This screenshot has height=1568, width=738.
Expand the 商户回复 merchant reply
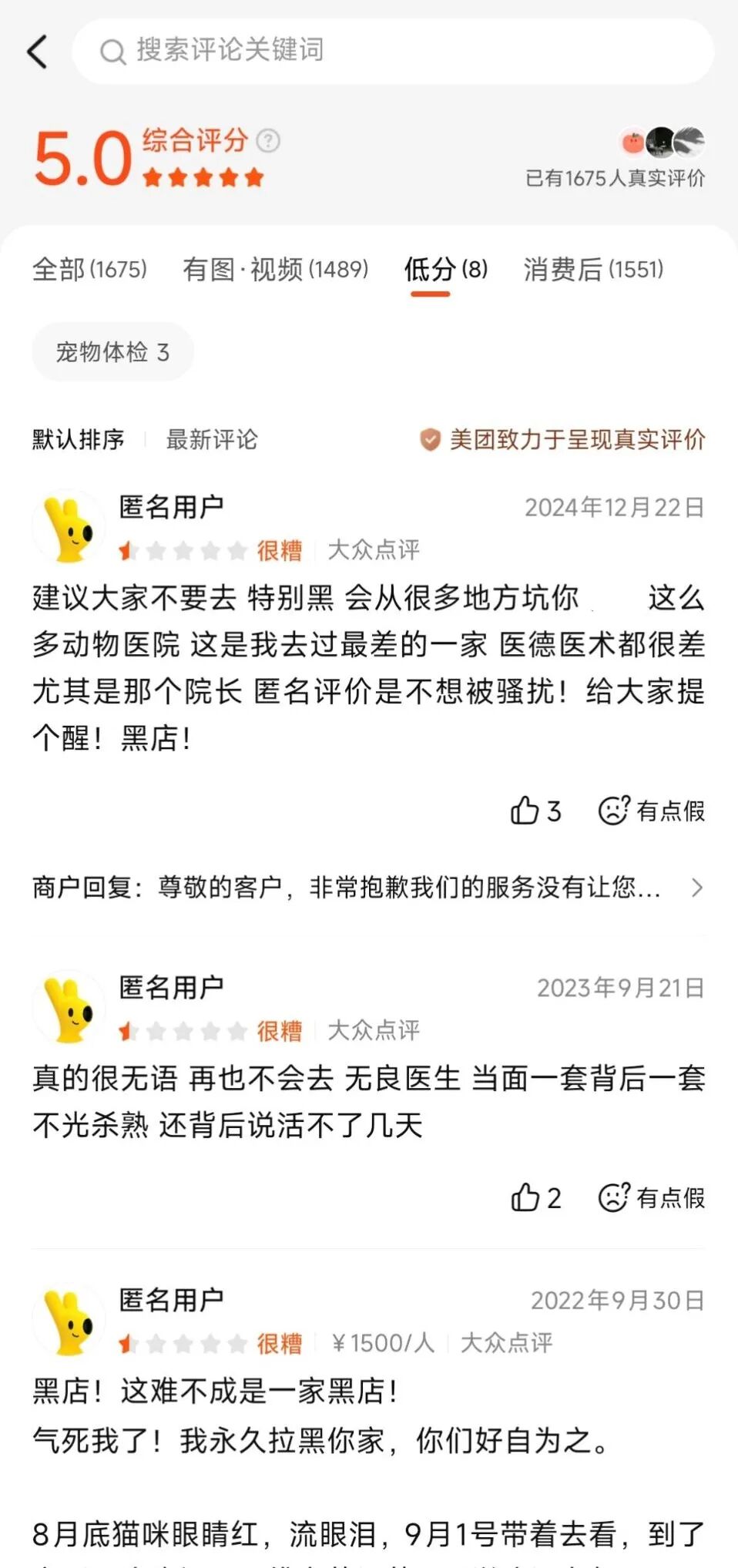(x=368, y=888)
